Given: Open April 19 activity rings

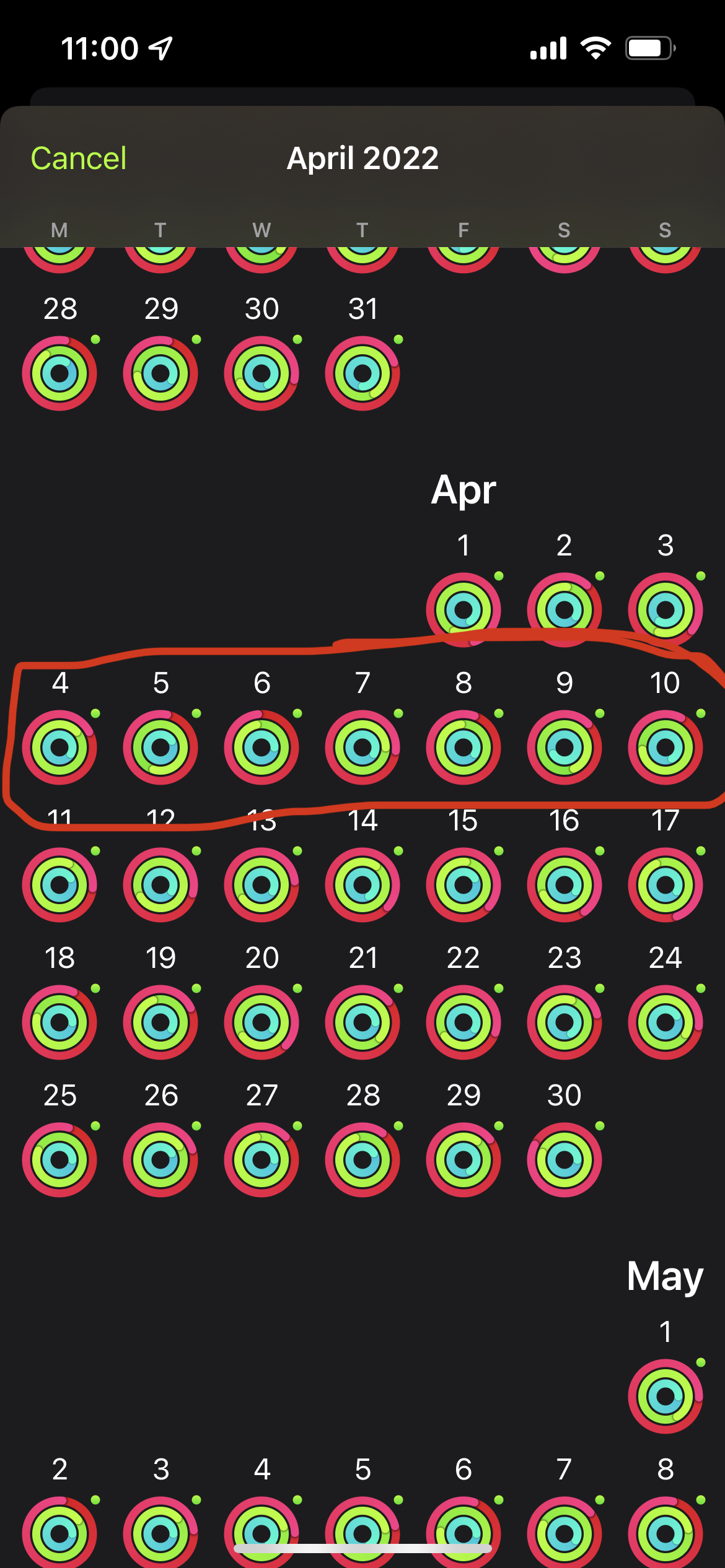Looking at the screenshot, I should point(160,1022).
